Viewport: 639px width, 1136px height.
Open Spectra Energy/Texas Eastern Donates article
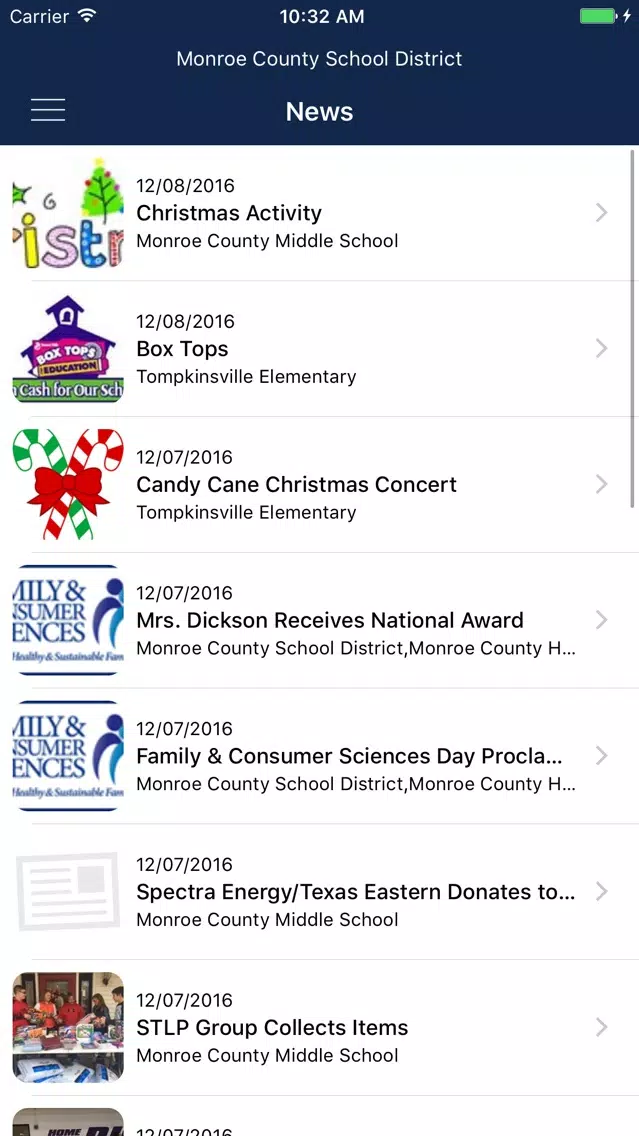click(320, 892)
